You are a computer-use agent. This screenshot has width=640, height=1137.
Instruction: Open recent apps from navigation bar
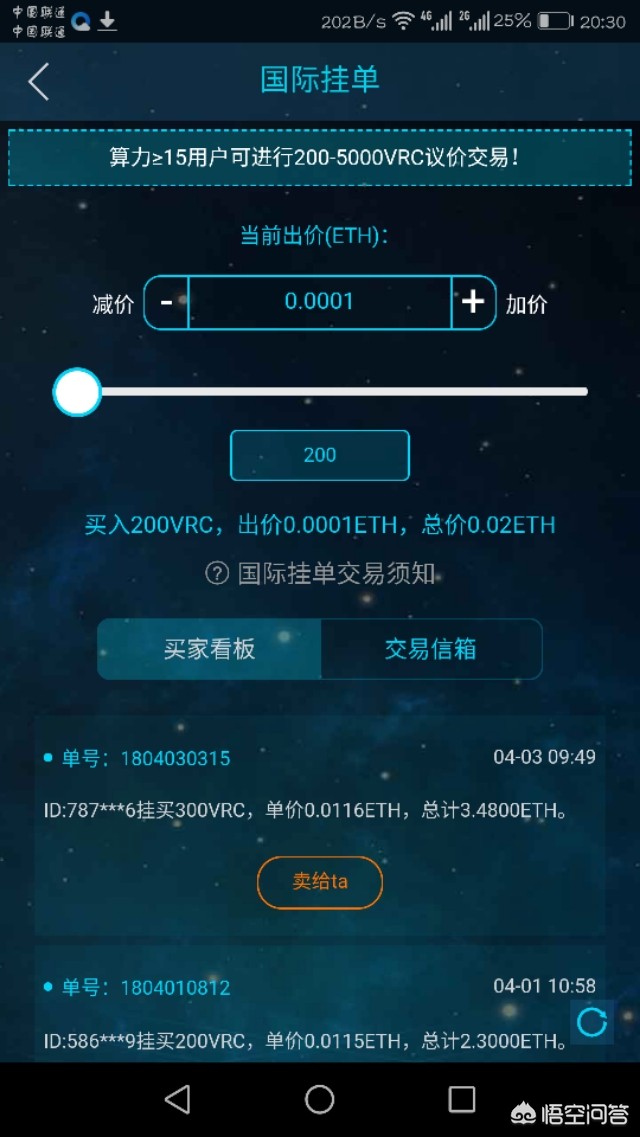pyautogui.click(x=462, y=1100)
